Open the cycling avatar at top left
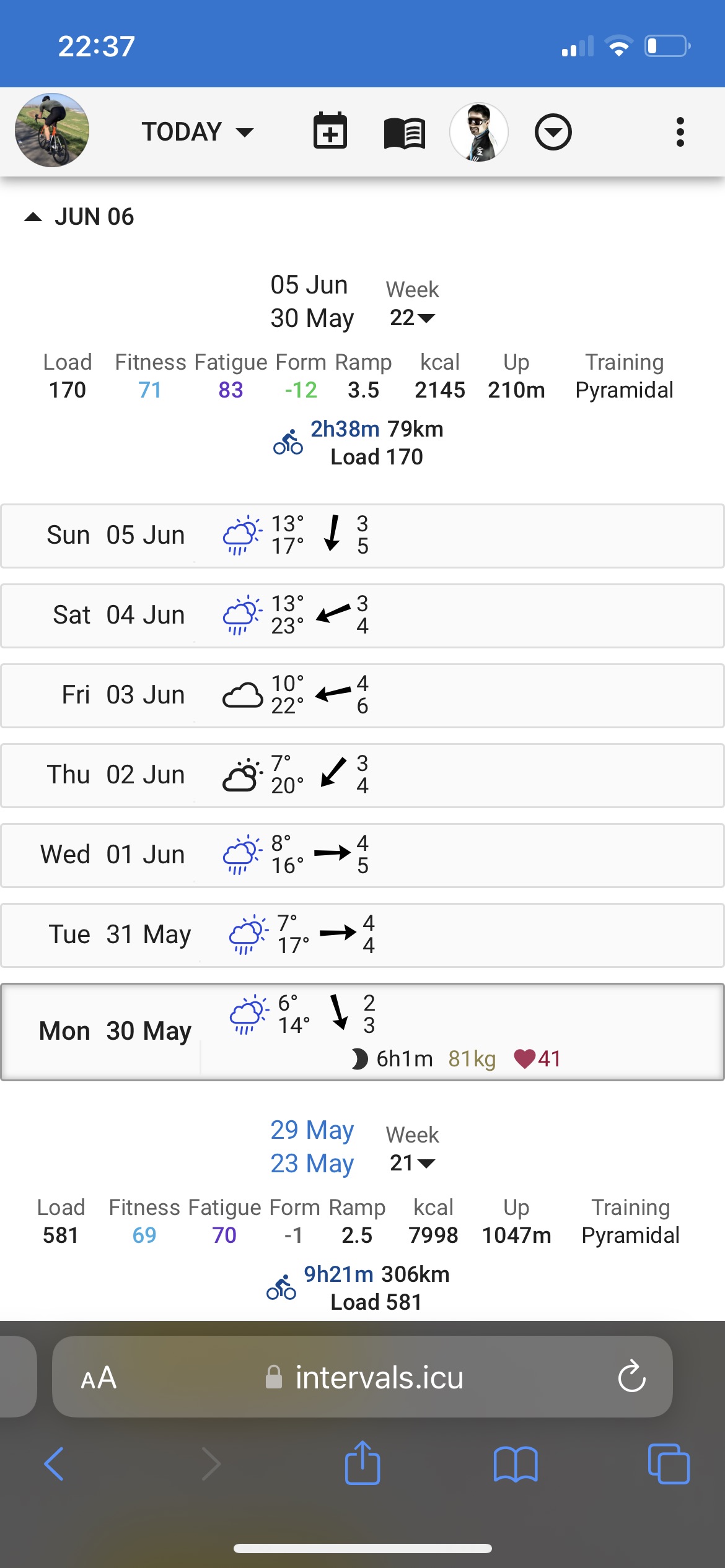 52,130
